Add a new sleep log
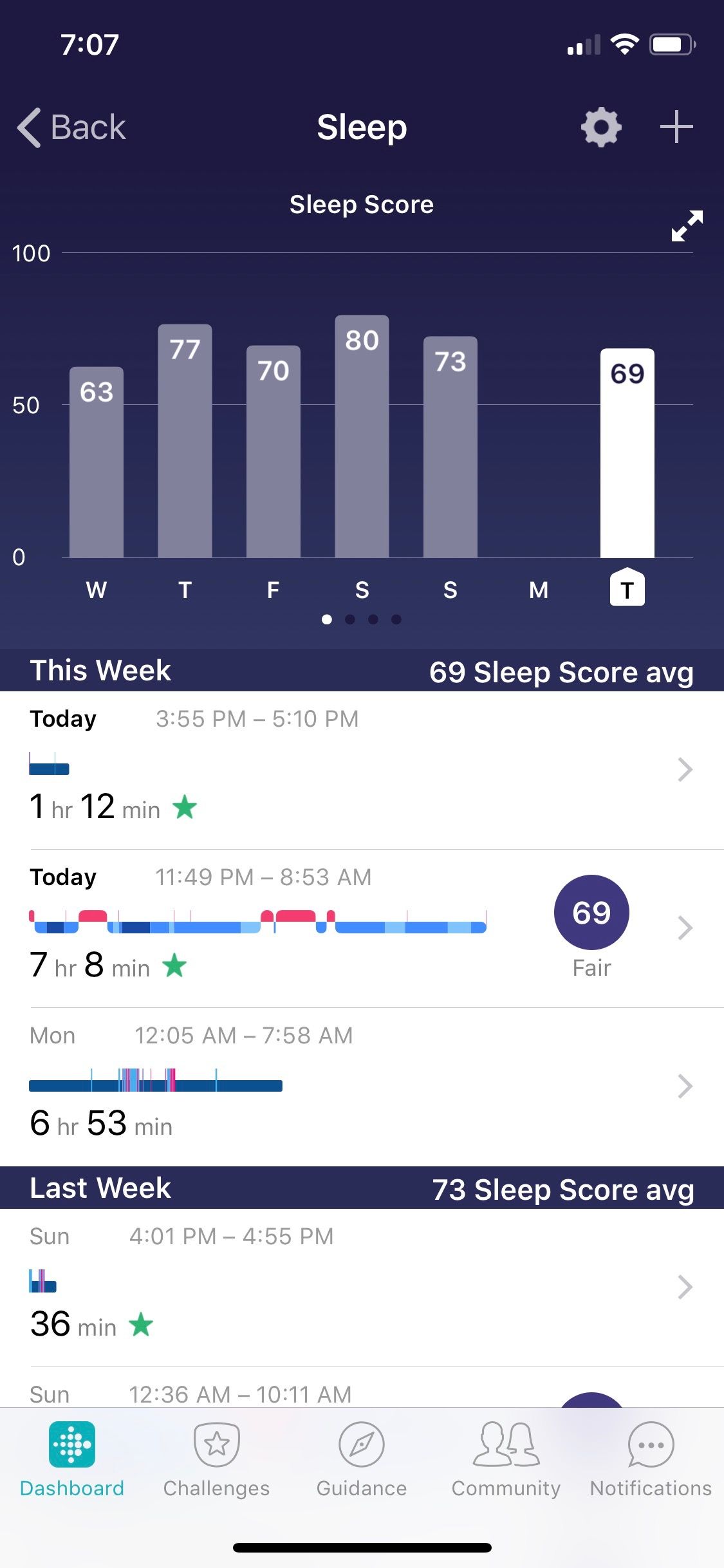The image size is (724, 1568). point(676,127)
